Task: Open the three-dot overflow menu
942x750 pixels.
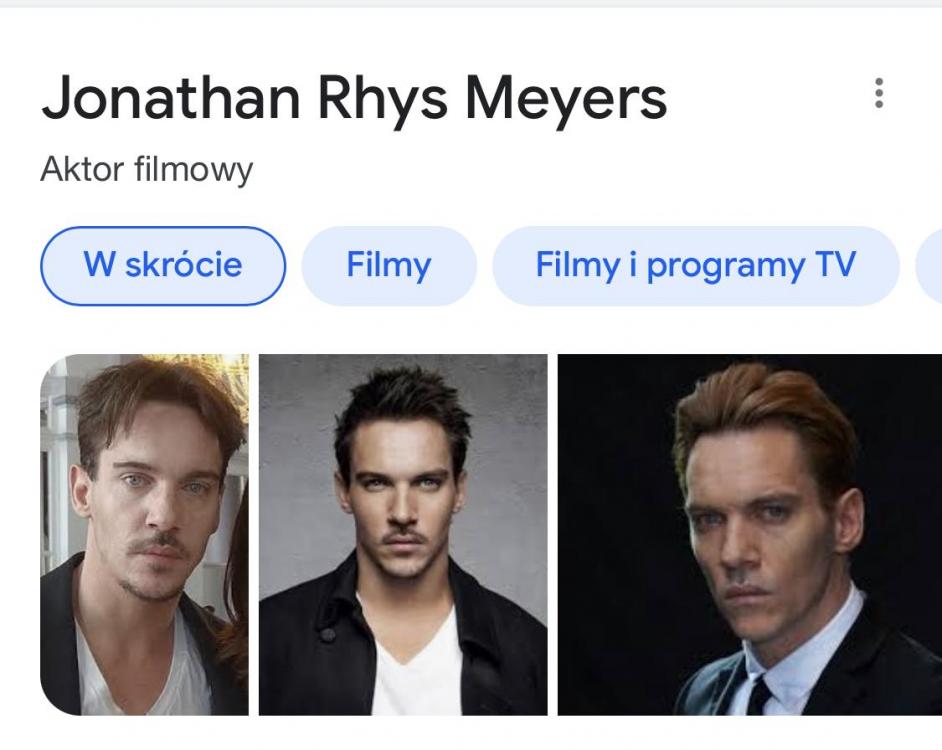Action: (x=878, y=93)
